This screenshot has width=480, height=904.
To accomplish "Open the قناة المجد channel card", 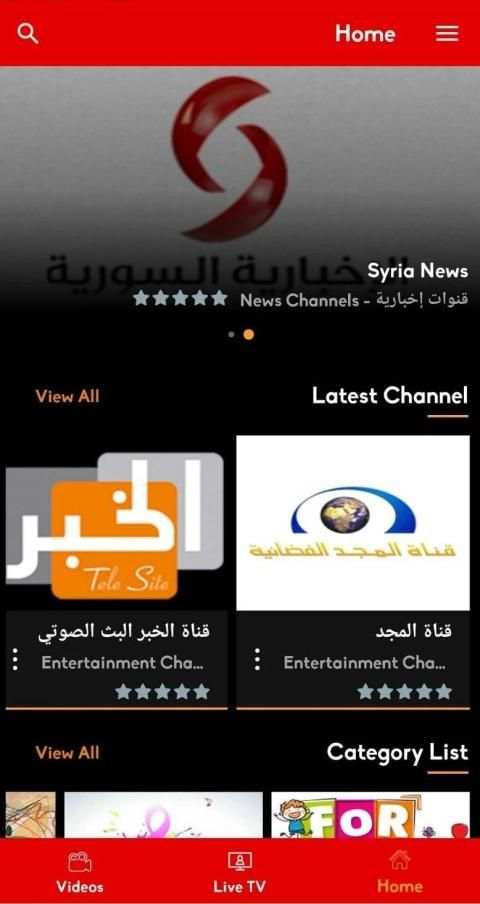I will [353, 571].
